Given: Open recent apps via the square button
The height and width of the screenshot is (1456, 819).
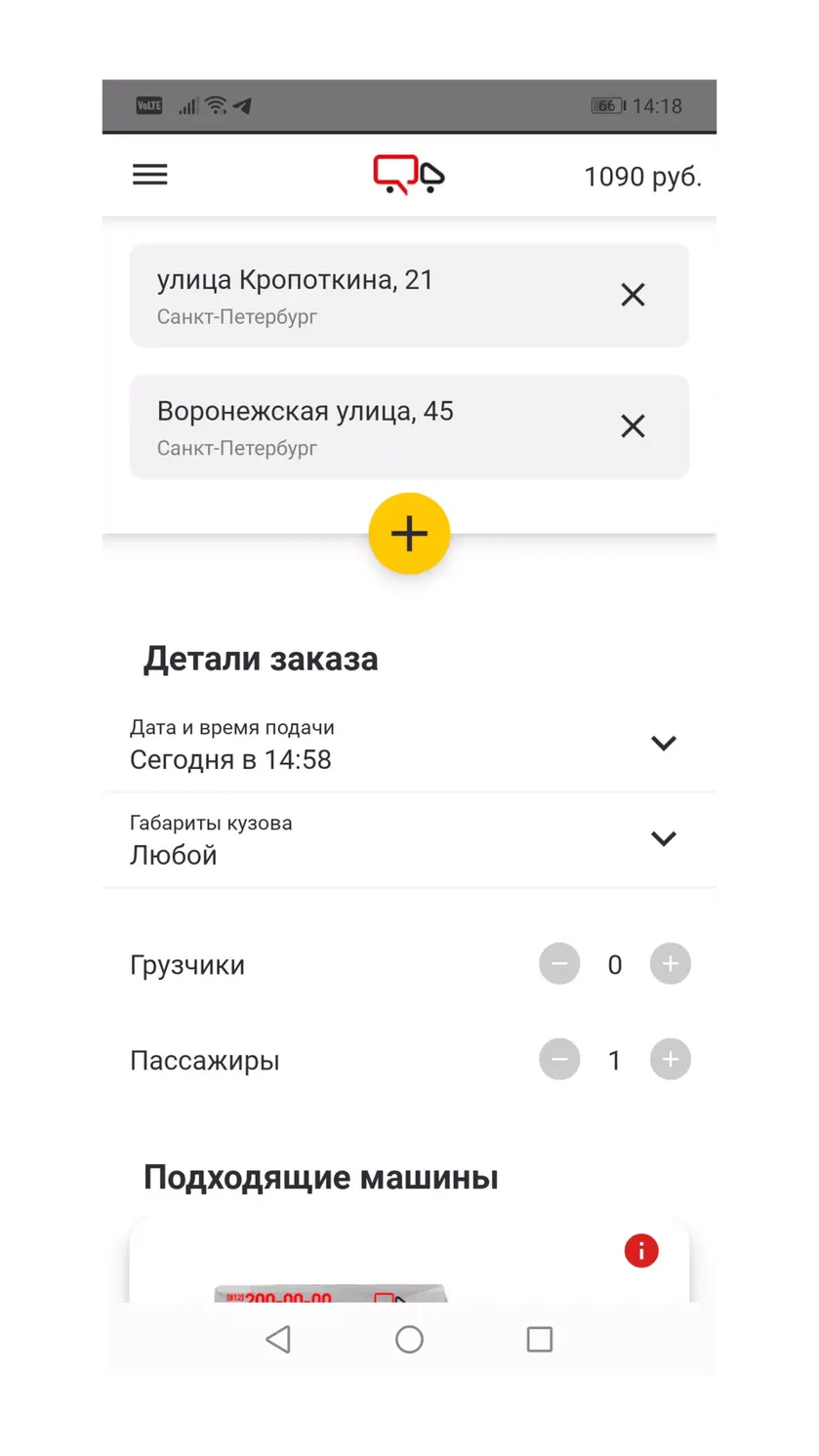Looking at the screenshot, I should 540,1339.
